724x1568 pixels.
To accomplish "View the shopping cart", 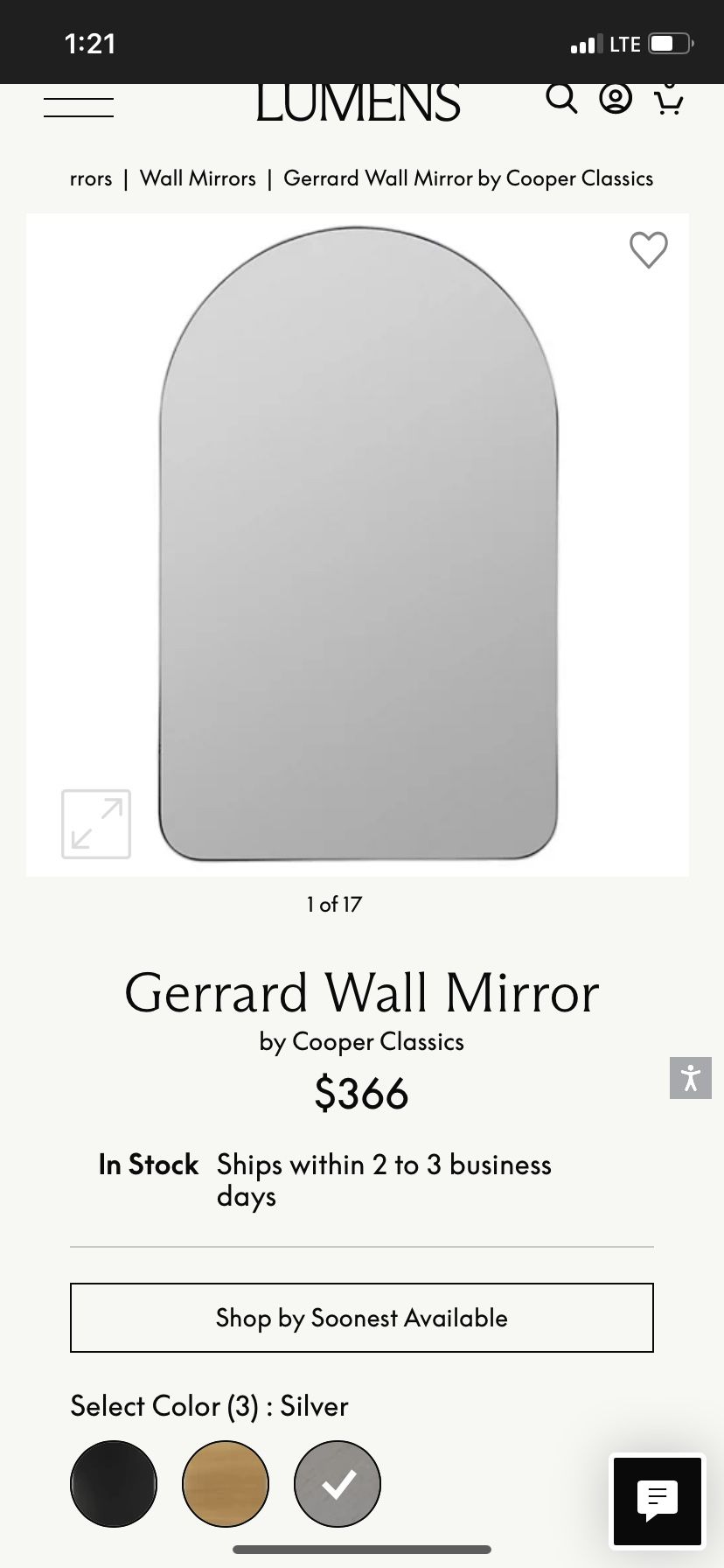I will [x=669, y=100].
